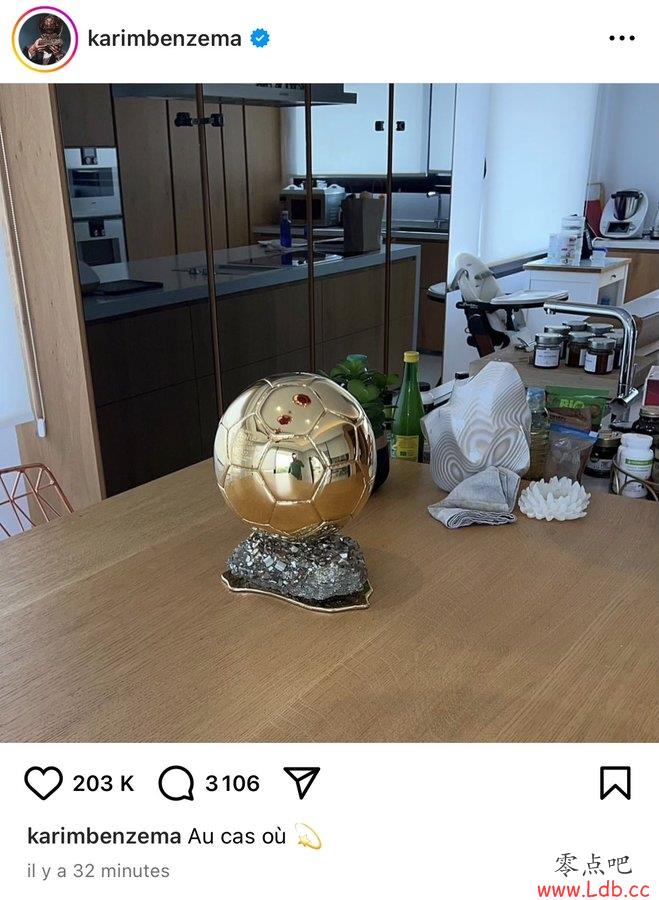Open the three-dot overflow menu
Screen dimensions: 659x900
click(621, 39)
